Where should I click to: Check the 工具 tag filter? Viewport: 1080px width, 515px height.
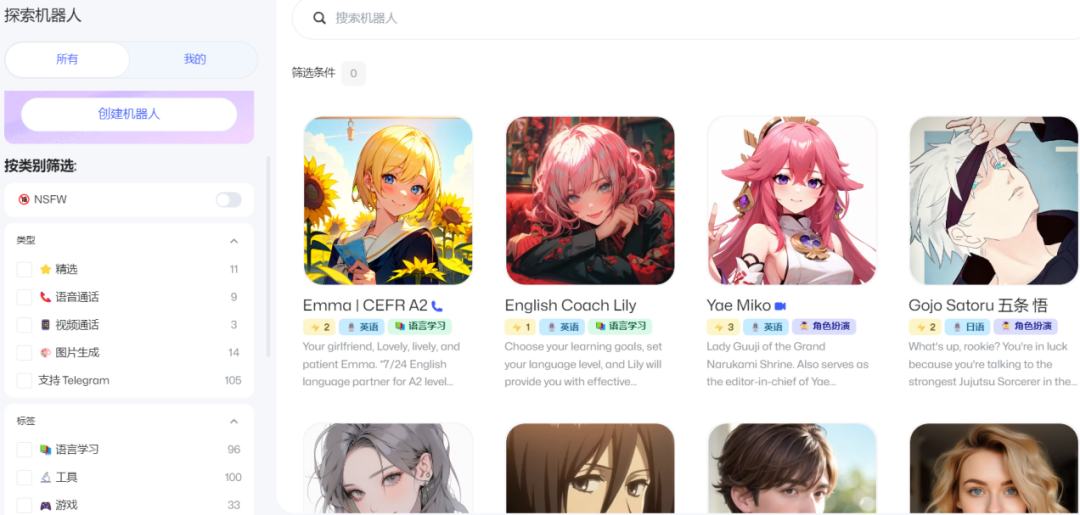pos(24,477)
